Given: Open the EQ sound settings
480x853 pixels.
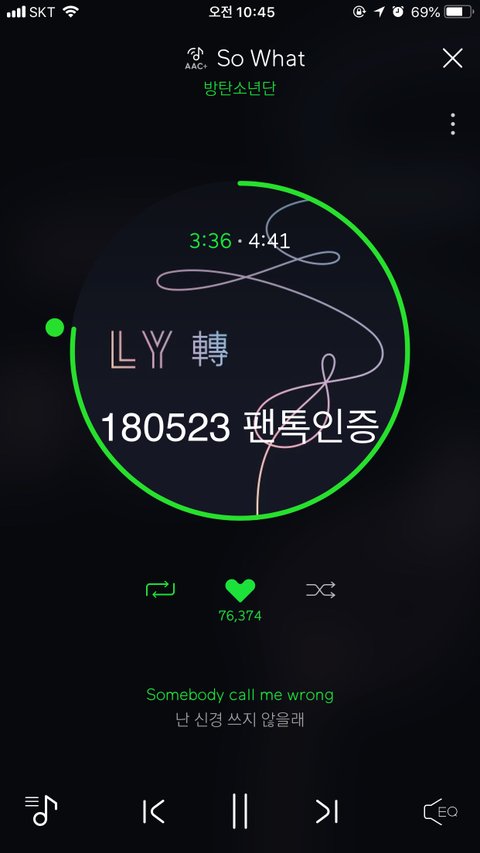Looking at the screenshot, I should 440,812.
